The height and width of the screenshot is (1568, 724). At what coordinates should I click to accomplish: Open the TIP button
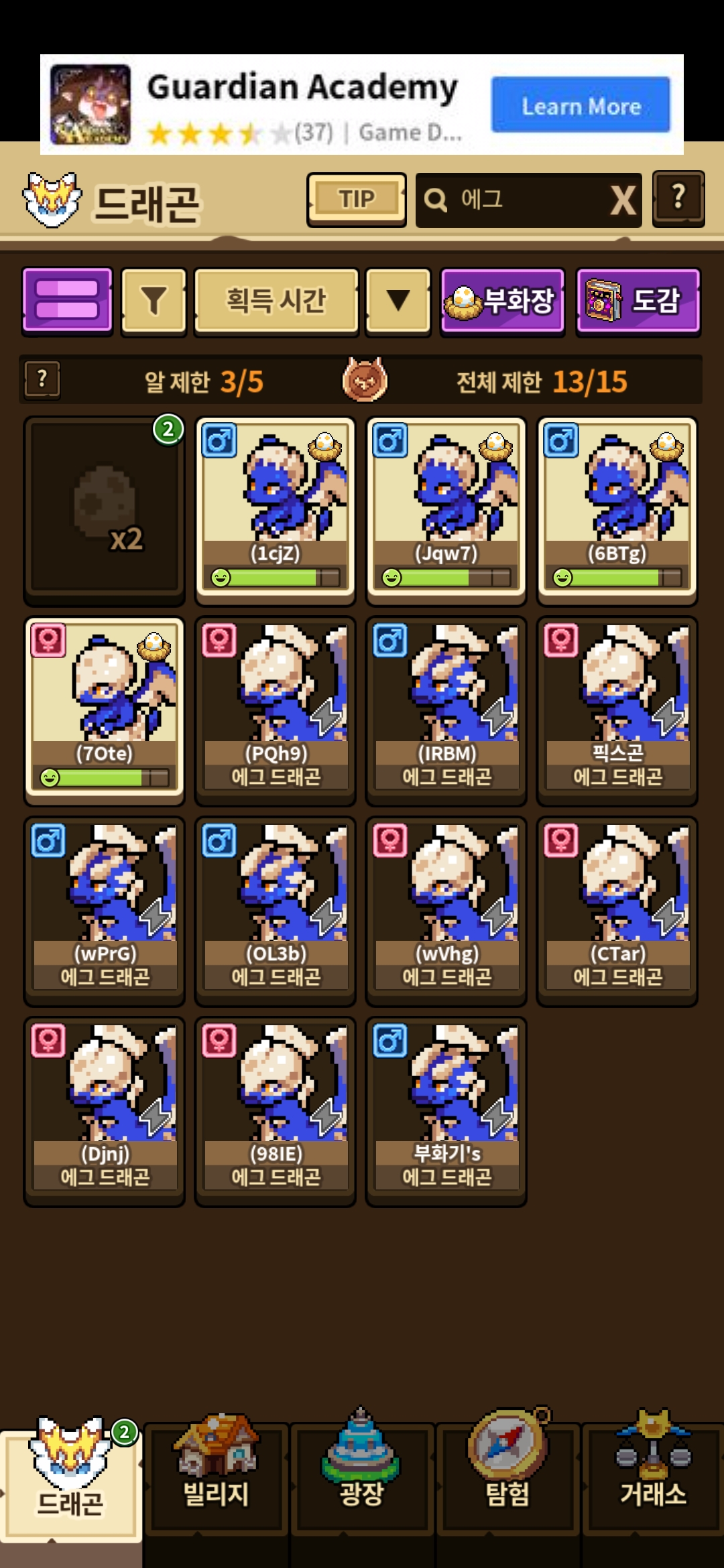click(357, 200)
